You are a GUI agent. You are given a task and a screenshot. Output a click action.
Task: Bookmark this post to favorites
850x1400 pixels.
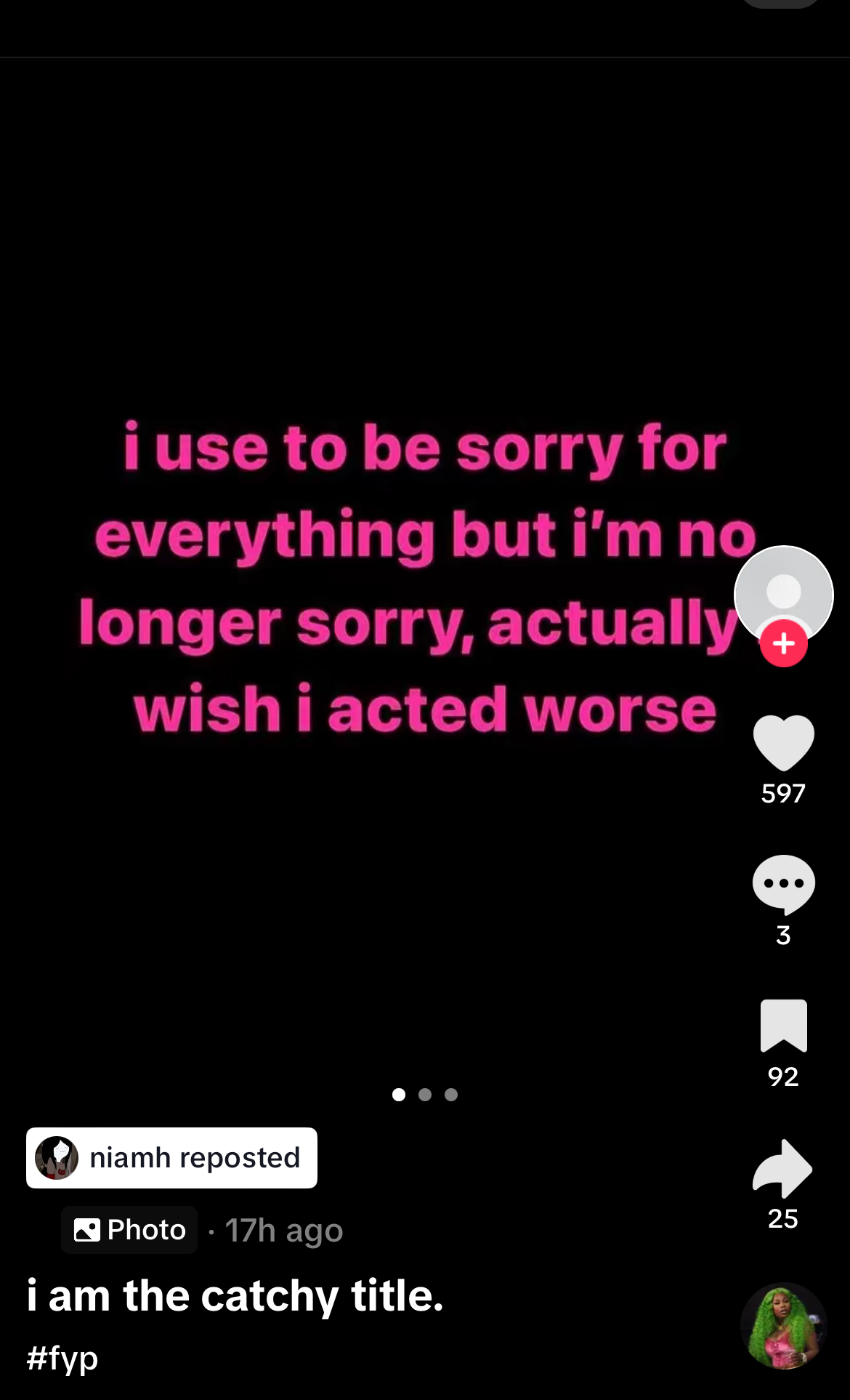(x=783, y=1026)
